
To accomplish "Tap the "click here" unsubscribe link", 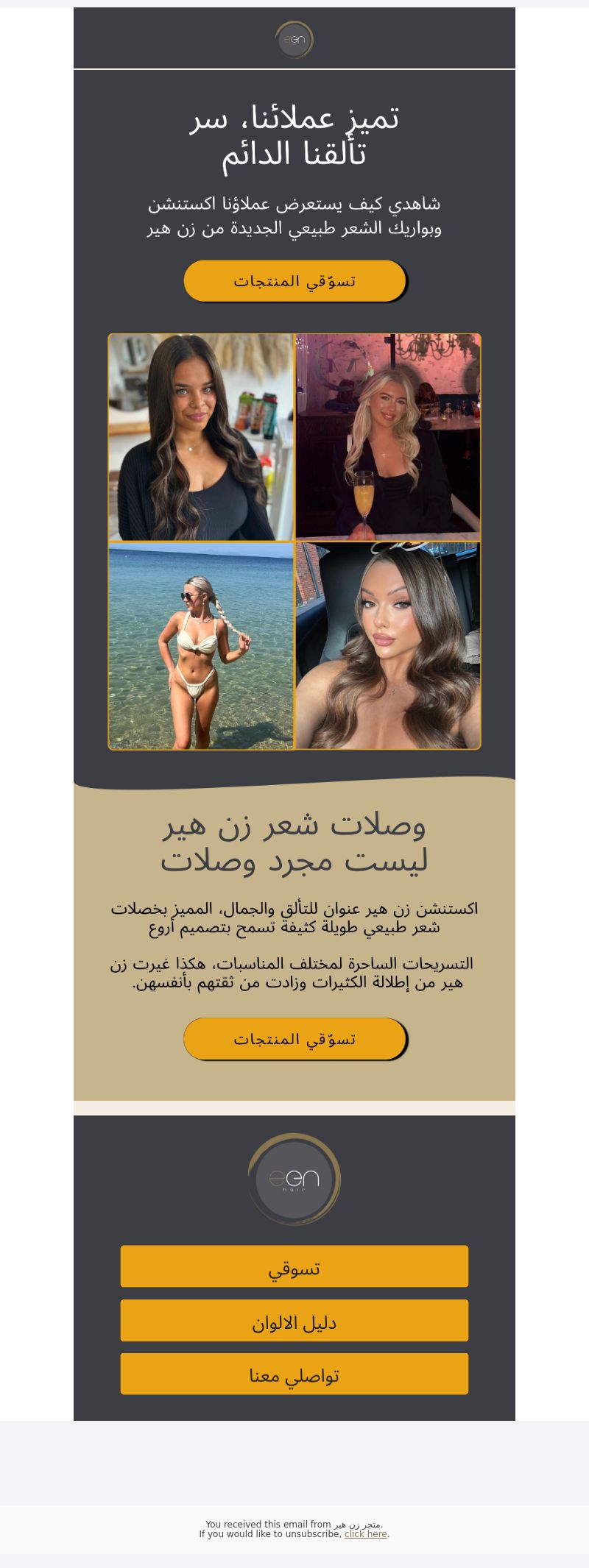I will click(x=365, y=1534).
